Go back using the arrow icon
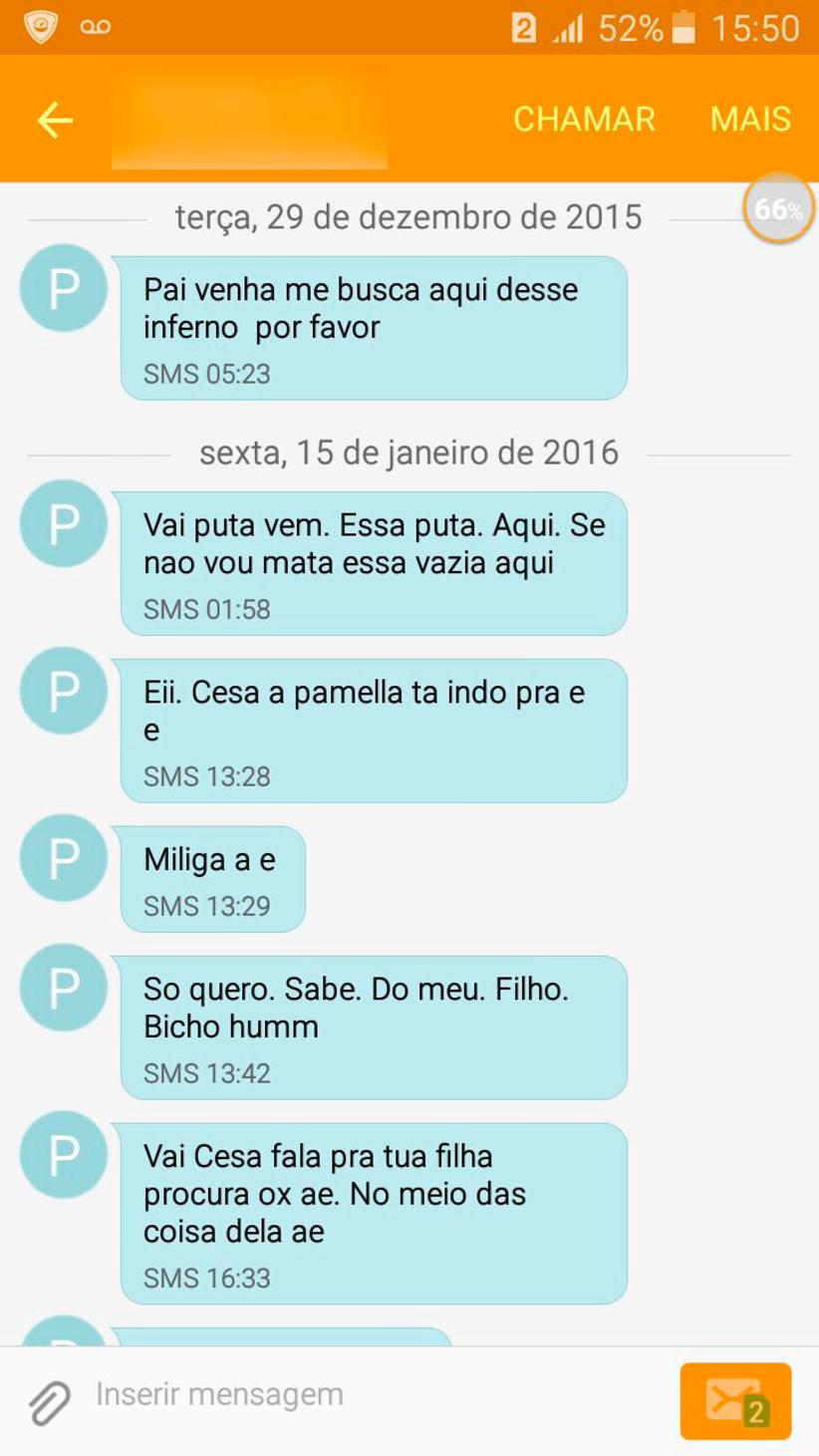 55,120
